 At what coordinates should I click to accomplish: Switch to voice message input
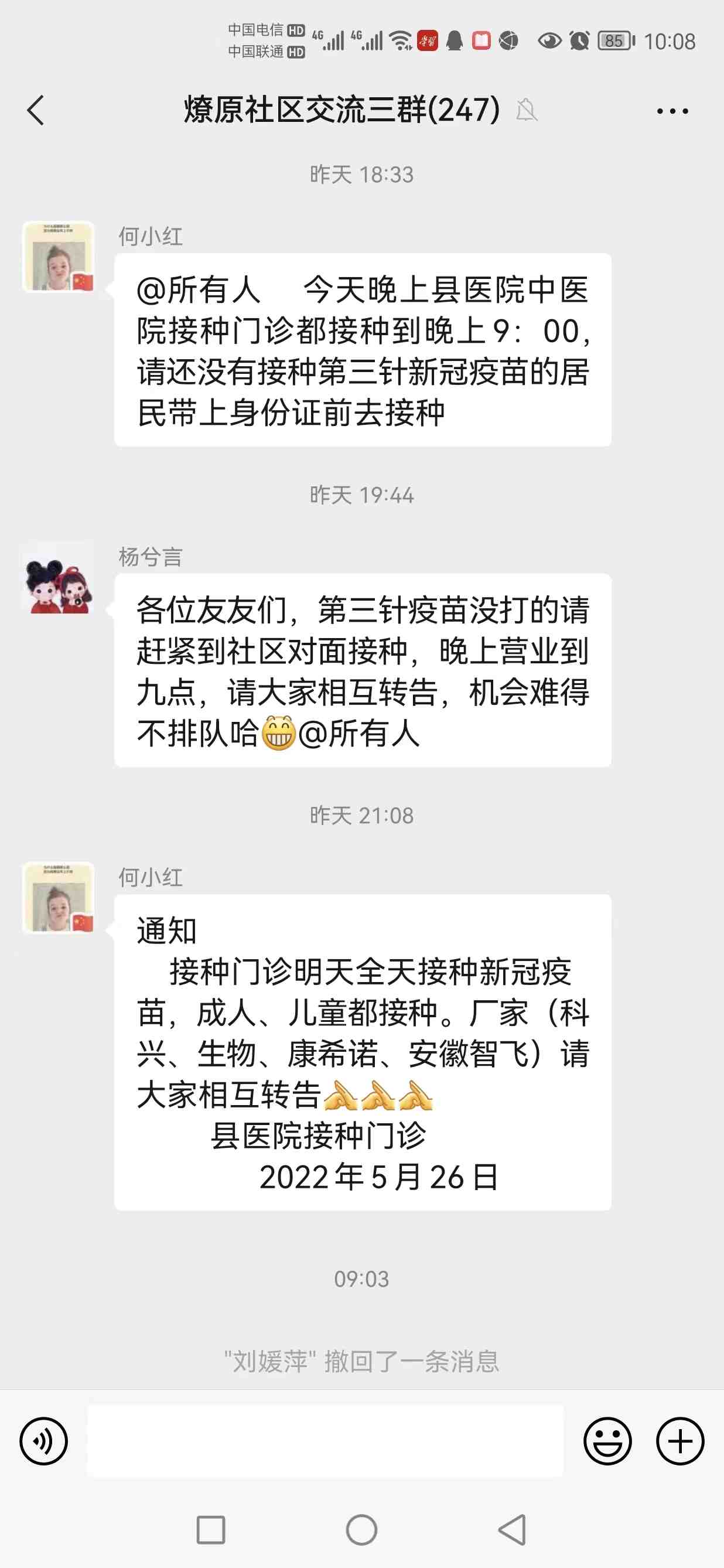click(44, 1440)
